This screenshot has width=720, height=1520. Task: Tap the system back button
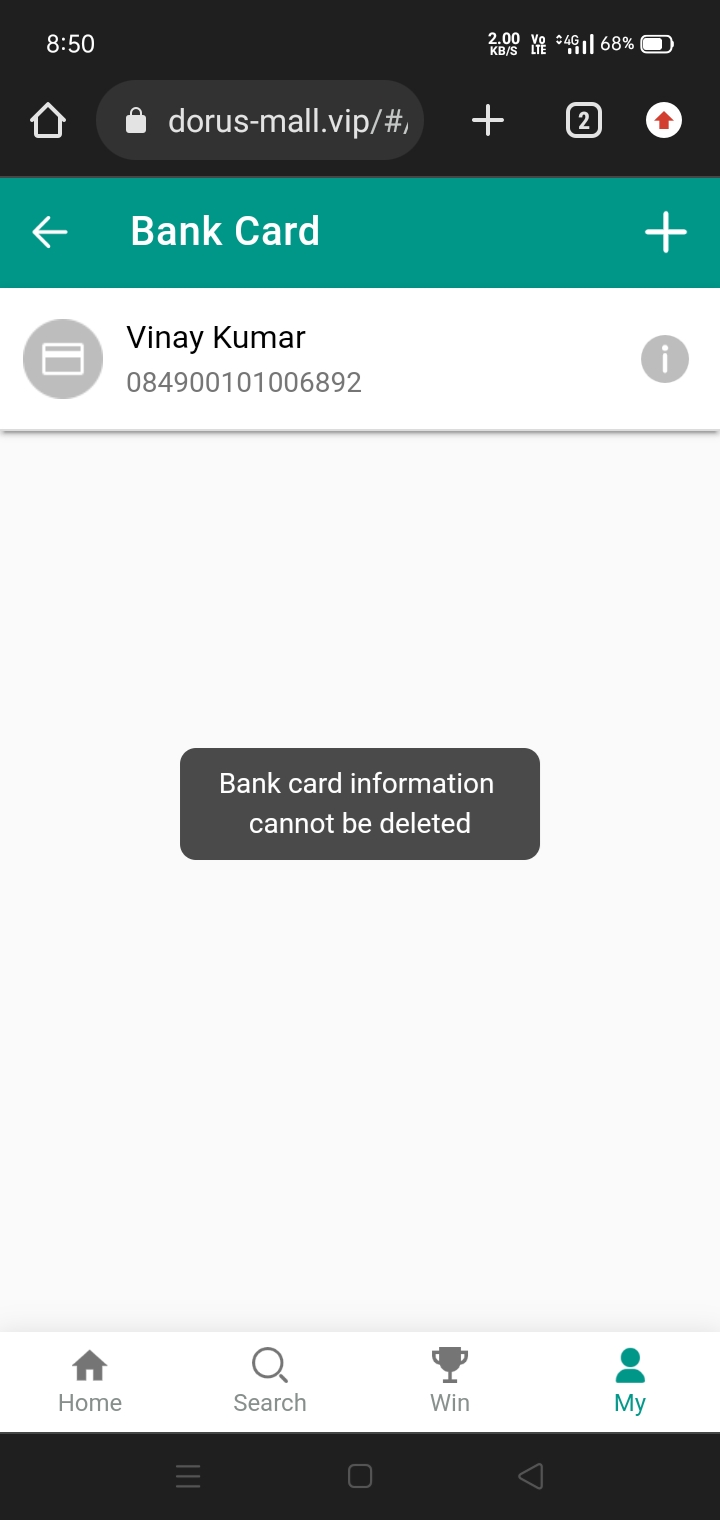(531, 1476)
